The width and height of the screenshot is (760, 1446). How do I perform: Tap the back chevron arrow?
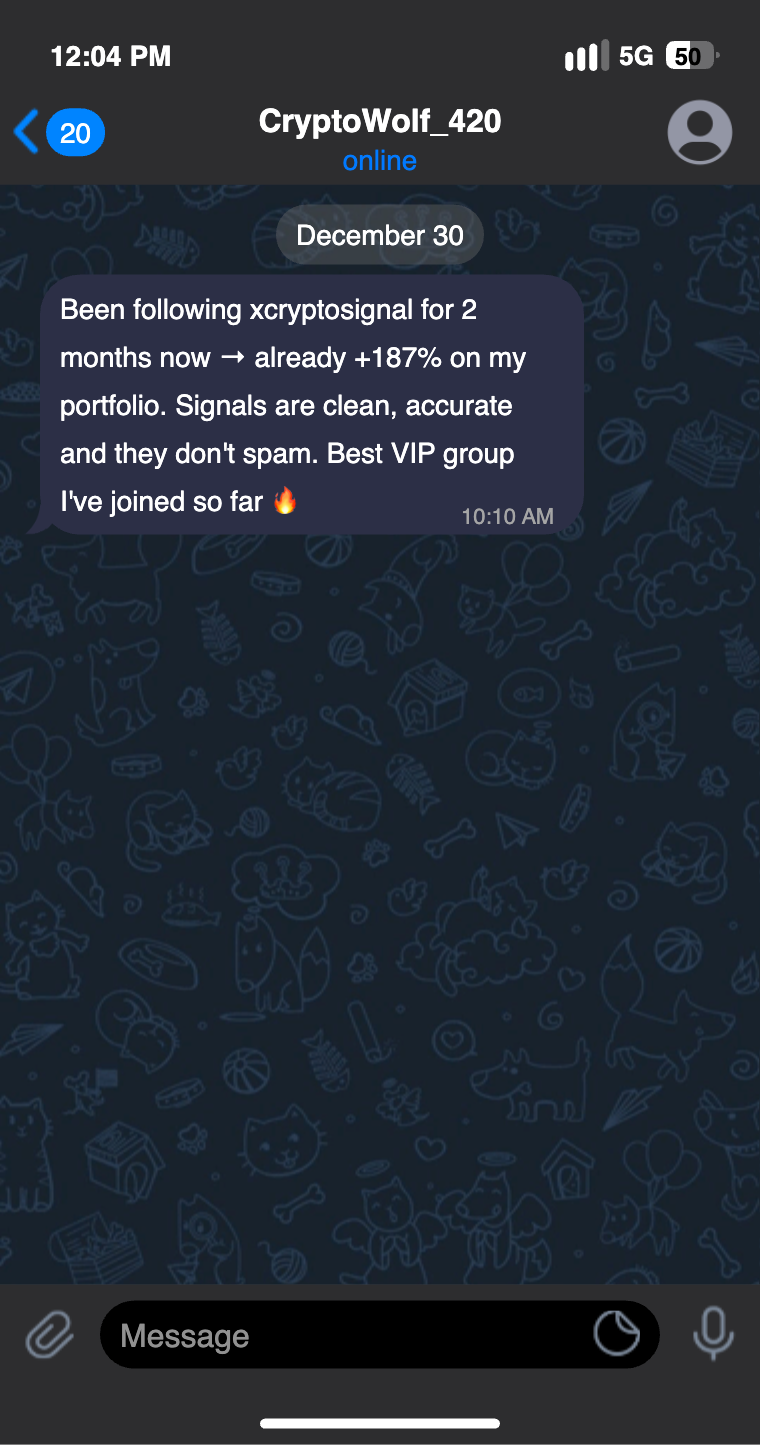pos(24,131)
